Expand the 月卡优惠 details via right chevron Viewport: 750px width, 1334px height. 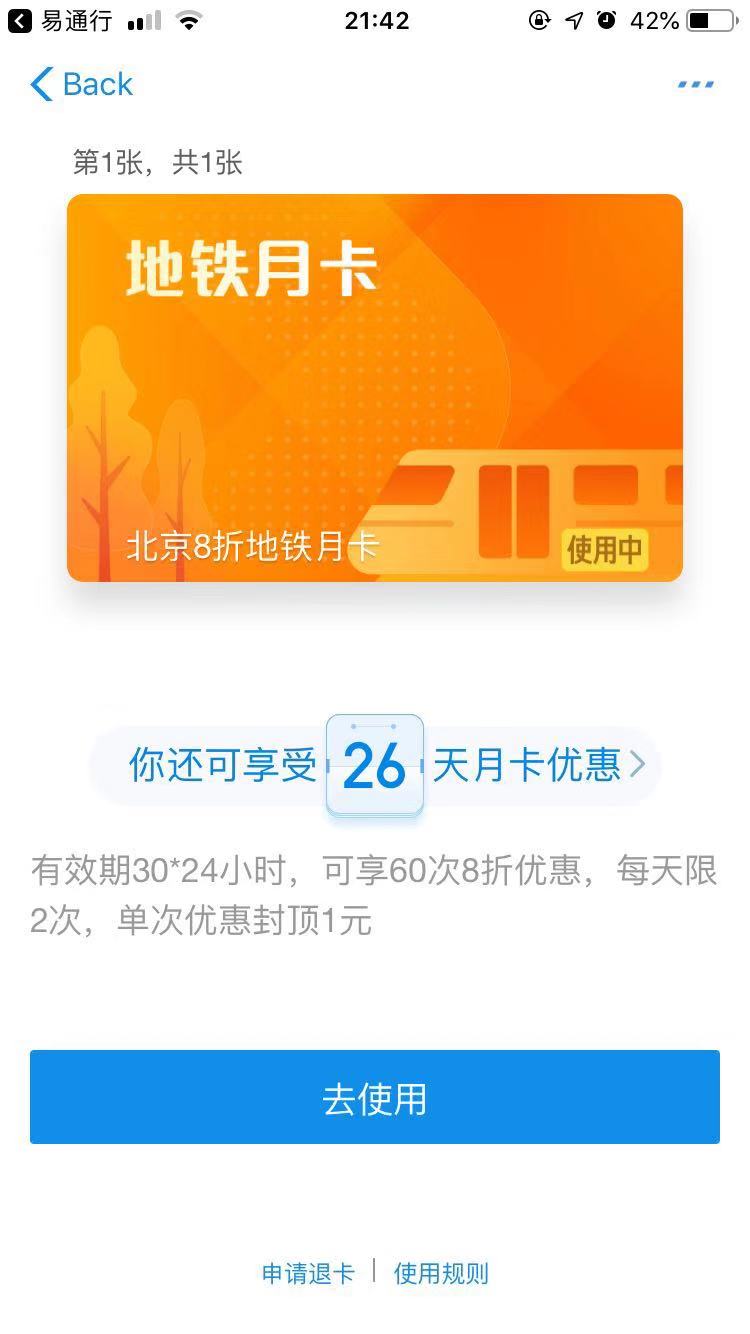637,764
